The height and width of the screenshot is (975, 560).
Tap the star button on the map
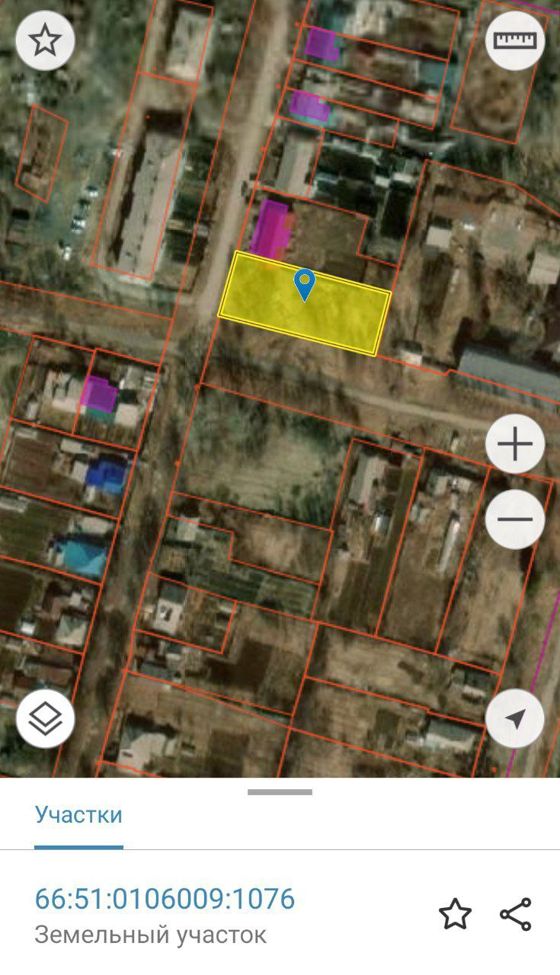(x=45, y=40)
